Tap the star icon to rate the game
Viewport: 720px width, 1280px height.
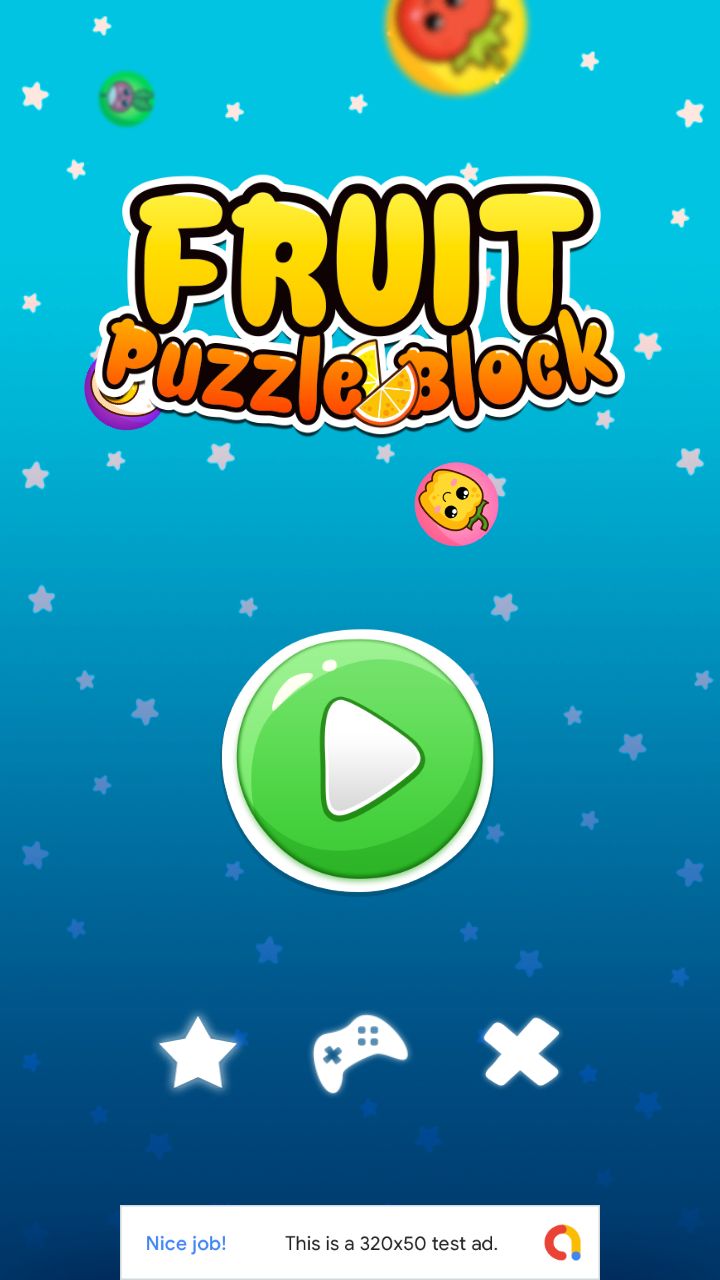(198, 1054)
